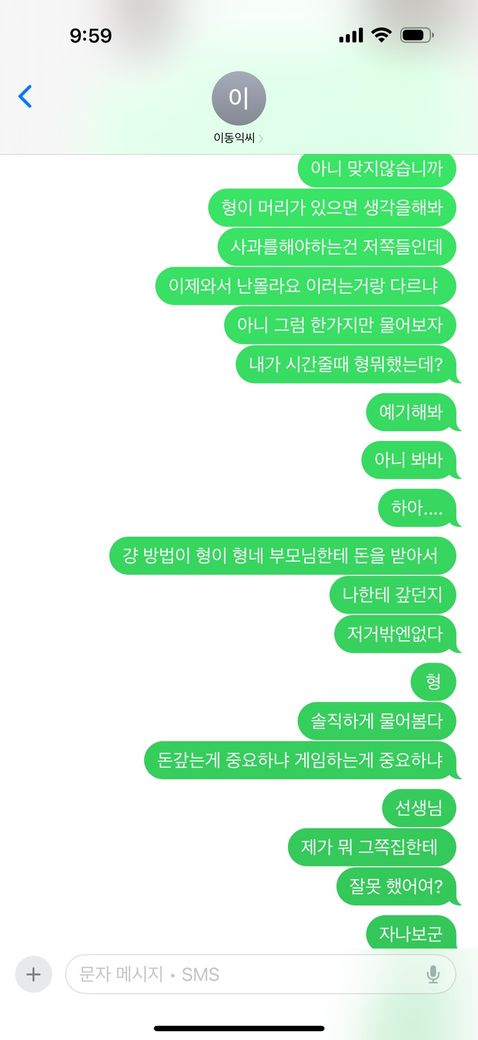Start dictating a message with the microphone
This screenshot has height=1040, width=478.
coord(433,974)
